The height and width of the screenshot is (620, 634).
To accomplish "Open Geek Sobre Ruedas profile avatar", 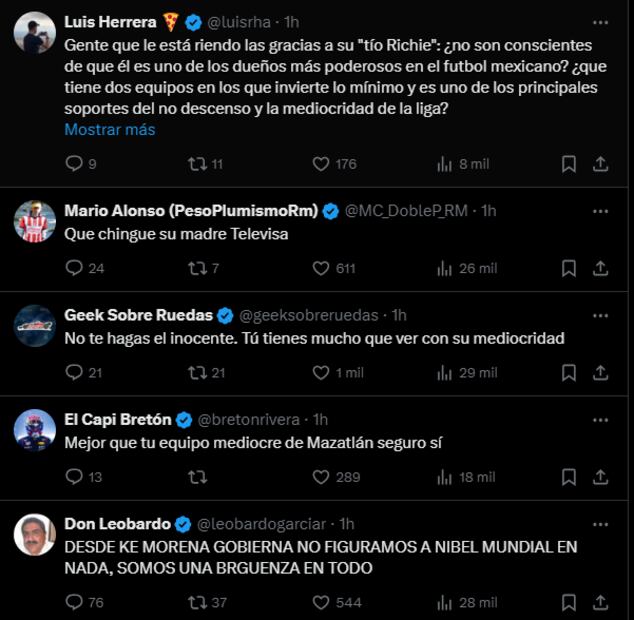I will pos(35,326).
